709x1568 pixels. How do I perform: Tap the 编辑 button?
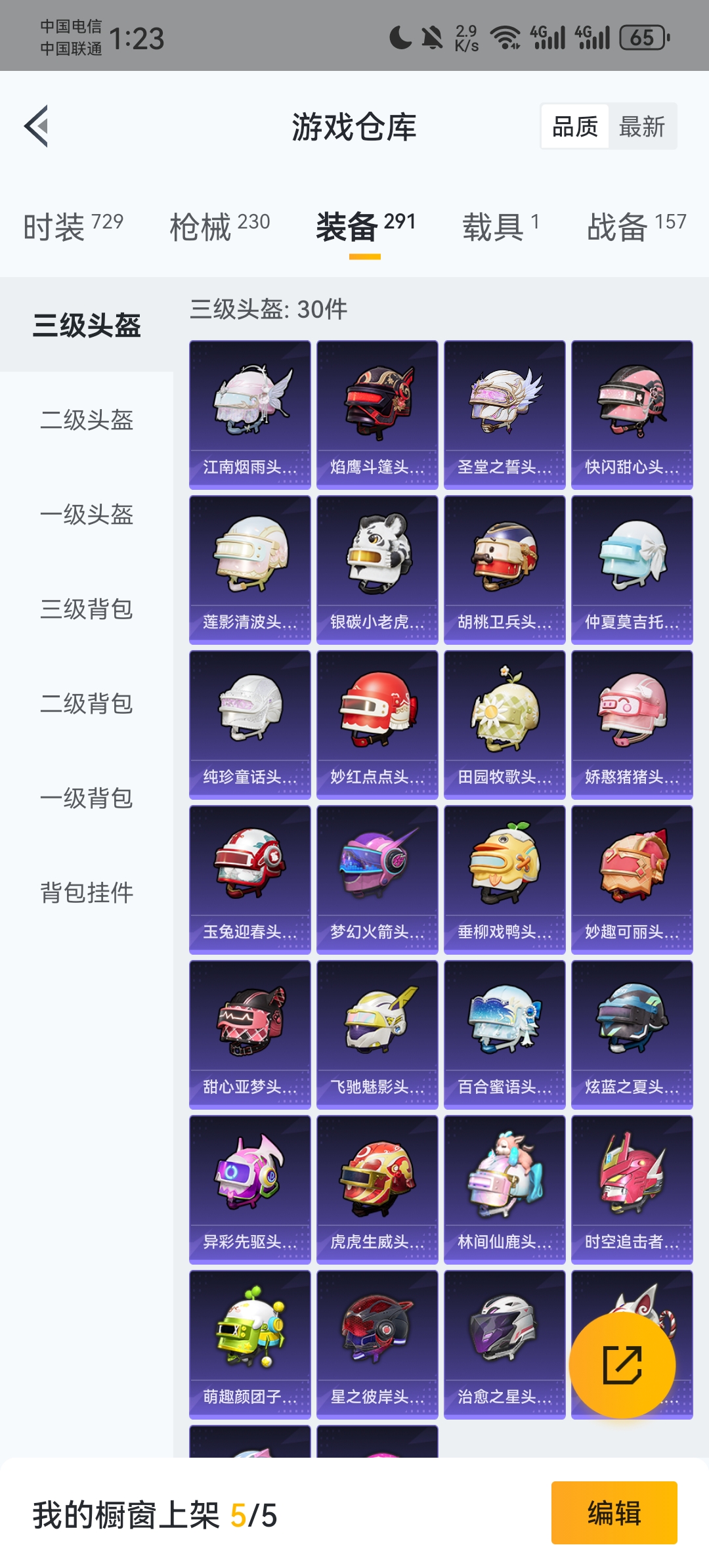click(x=614, y=1513)
